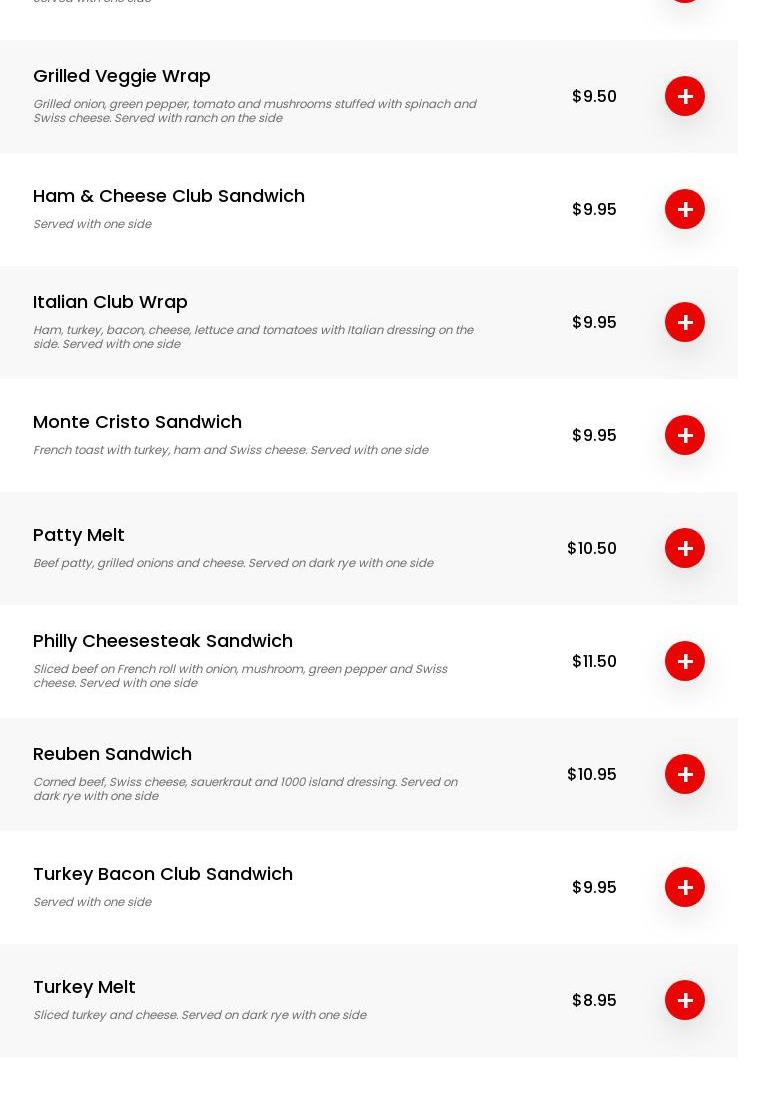Screen dimensions: 770x1097
Task: Add the Monte Cristo Sandwich
Action: coord(685,435)
